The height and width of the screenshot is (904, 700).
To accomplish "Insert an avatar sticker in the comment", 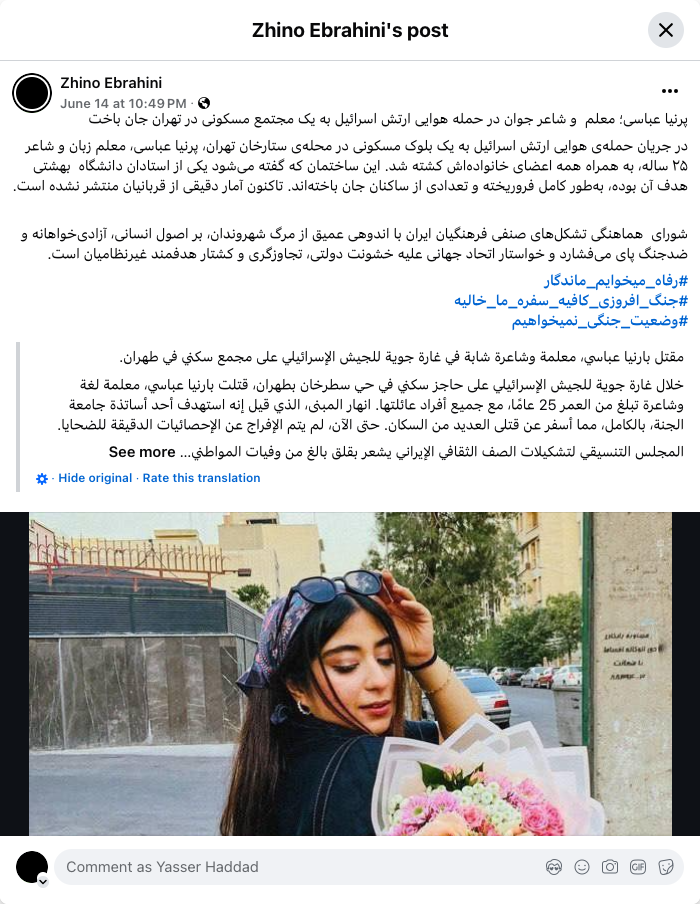I will click(x=554, y=867).
